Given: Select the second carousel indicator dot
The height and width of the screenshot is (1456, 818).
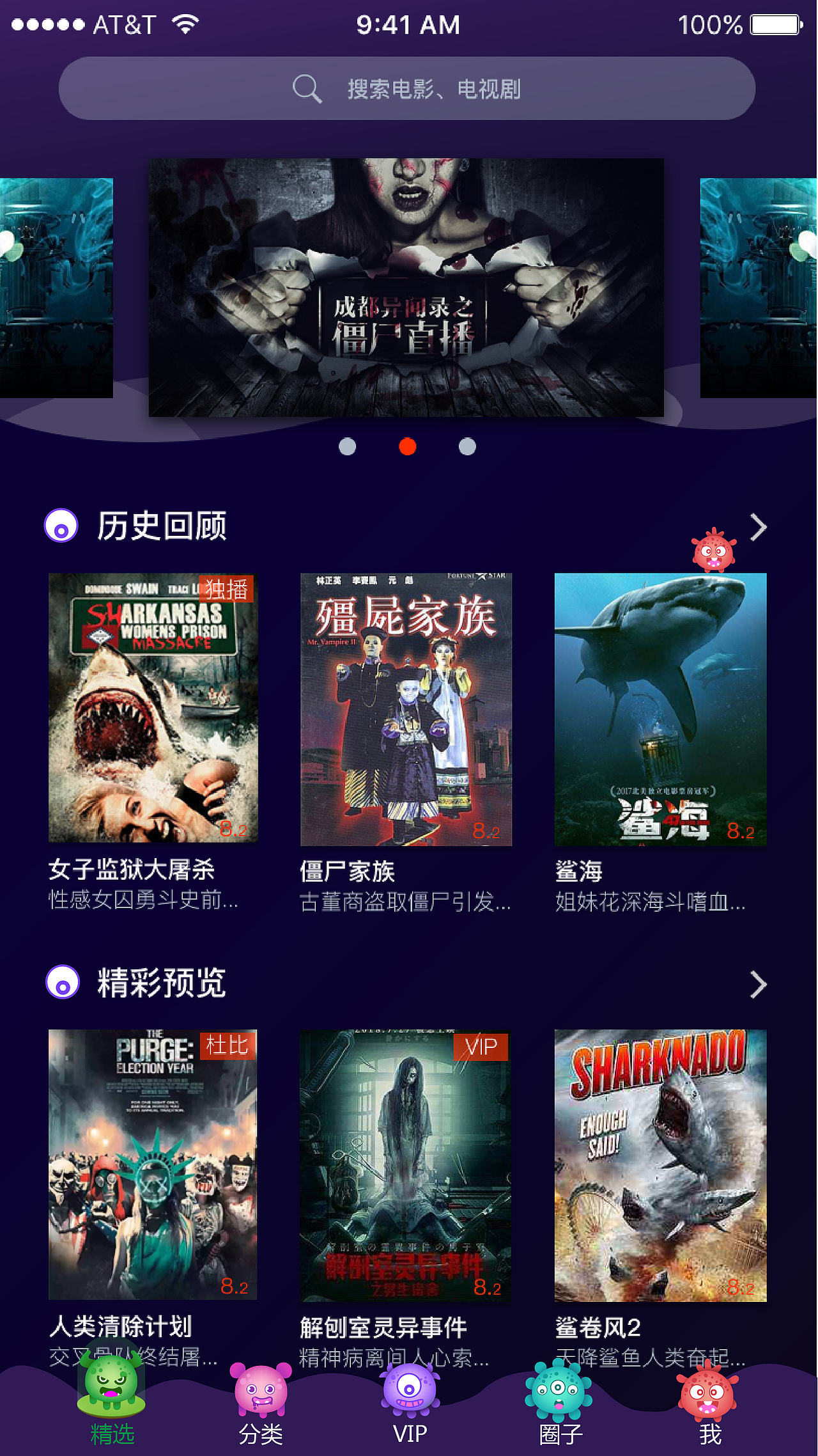Looking at the screenshot, I should point(407,447).
